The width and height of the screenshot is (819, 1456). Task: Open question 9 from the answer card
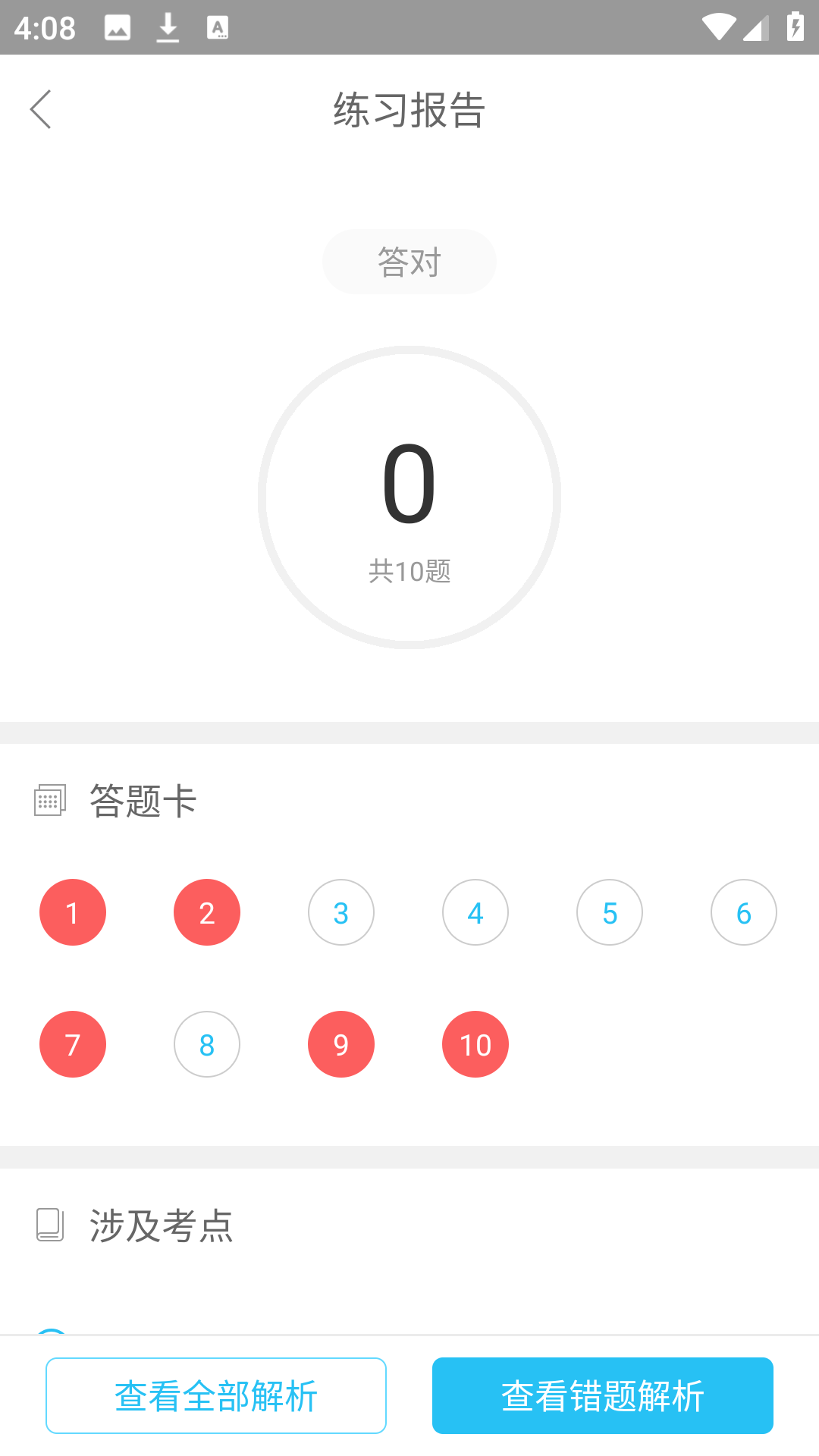tap(340, 1044)
